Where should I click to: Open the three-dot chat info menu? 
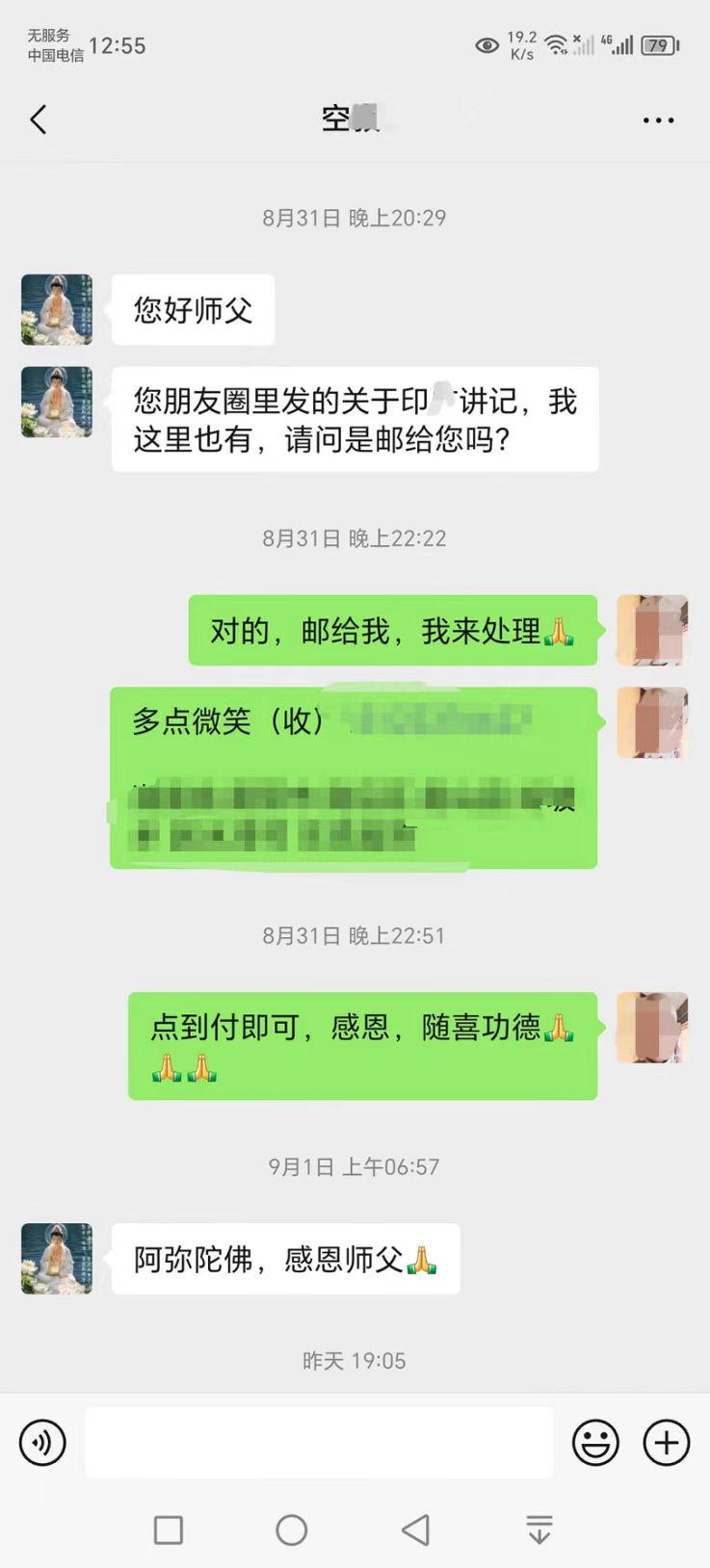[658, 120]
